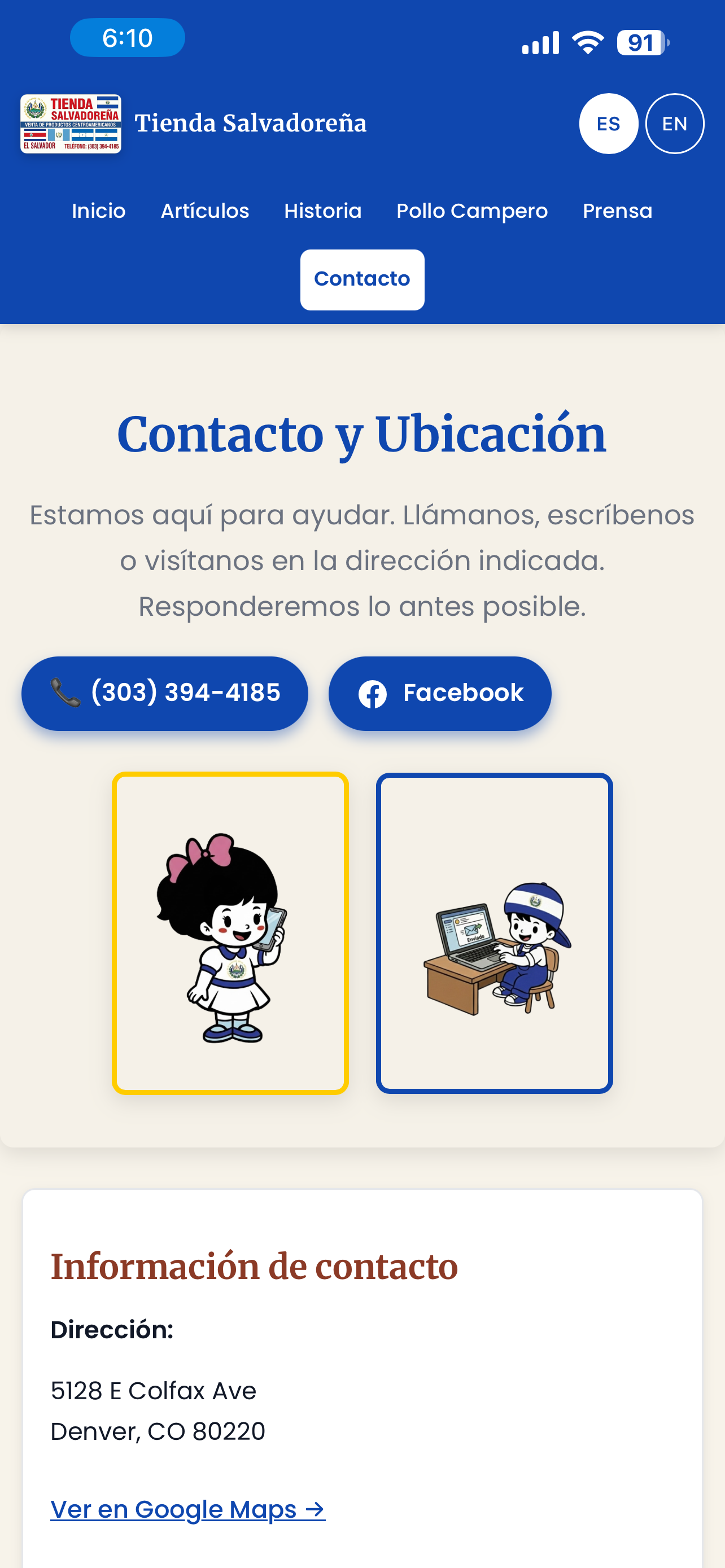
Task: Keep ES selected as language
Action: pyautogui.click(x=608, y=124)
